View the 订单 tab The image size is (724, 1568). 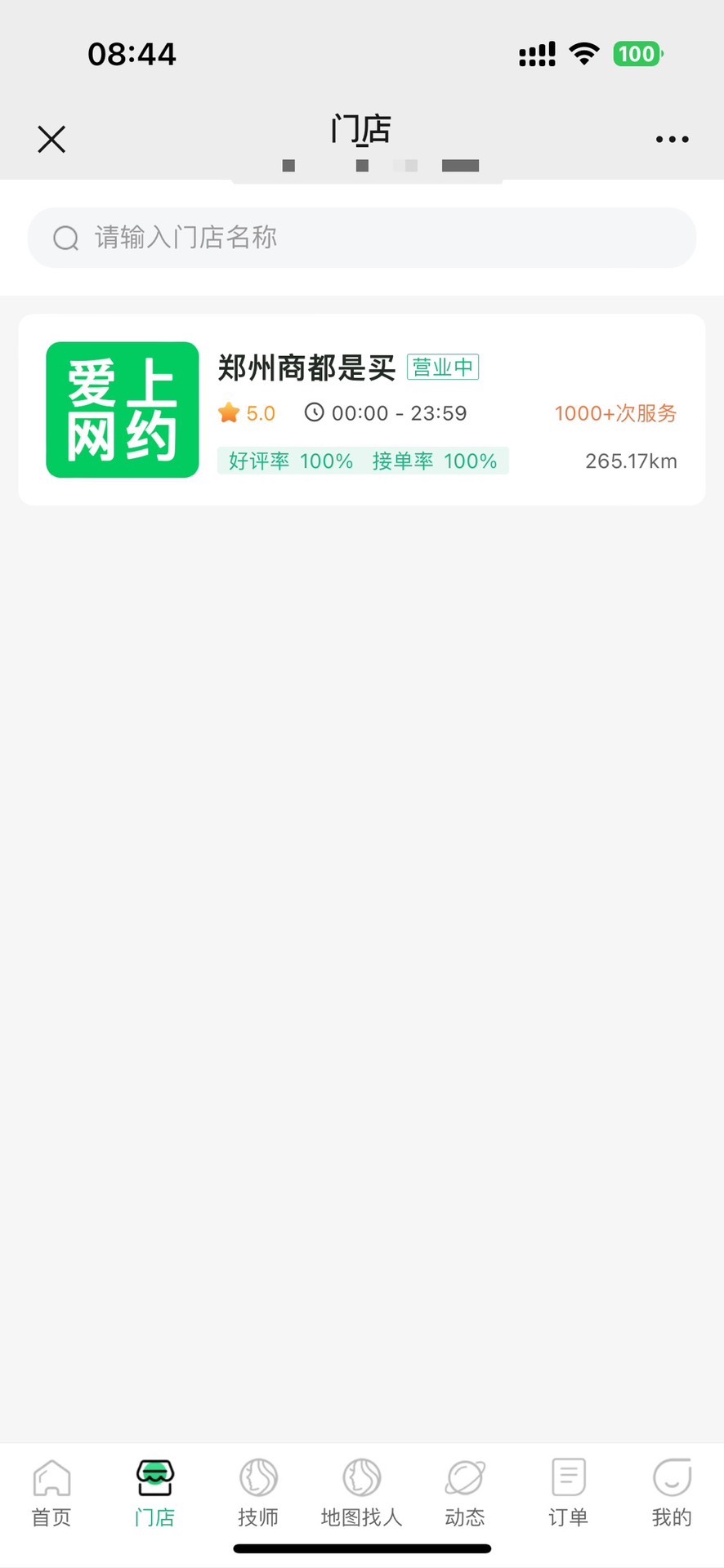coord(569,1494)
